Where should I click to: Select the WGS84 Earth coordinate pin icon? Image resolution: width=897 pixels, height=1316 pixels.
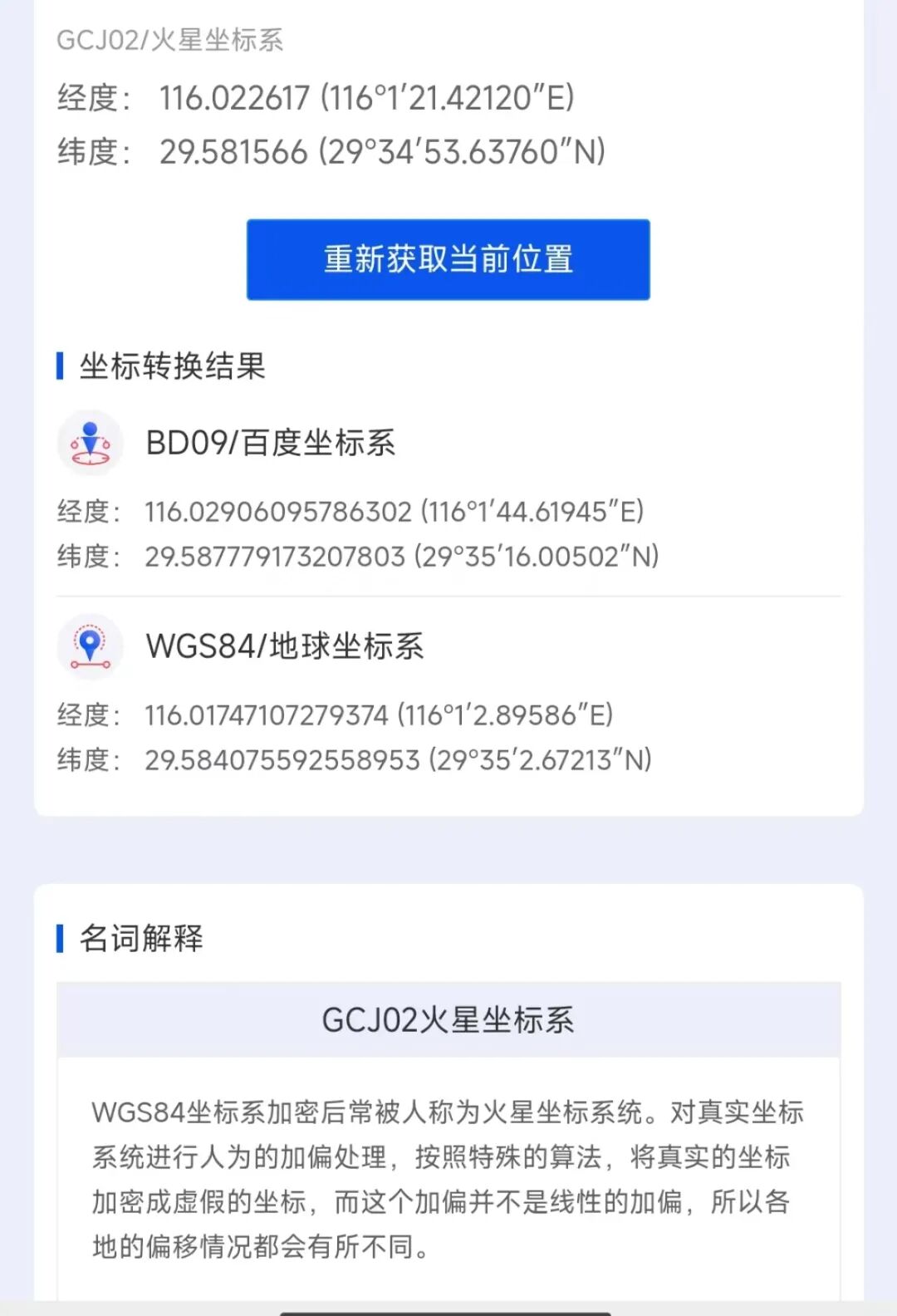click(91, 648)
